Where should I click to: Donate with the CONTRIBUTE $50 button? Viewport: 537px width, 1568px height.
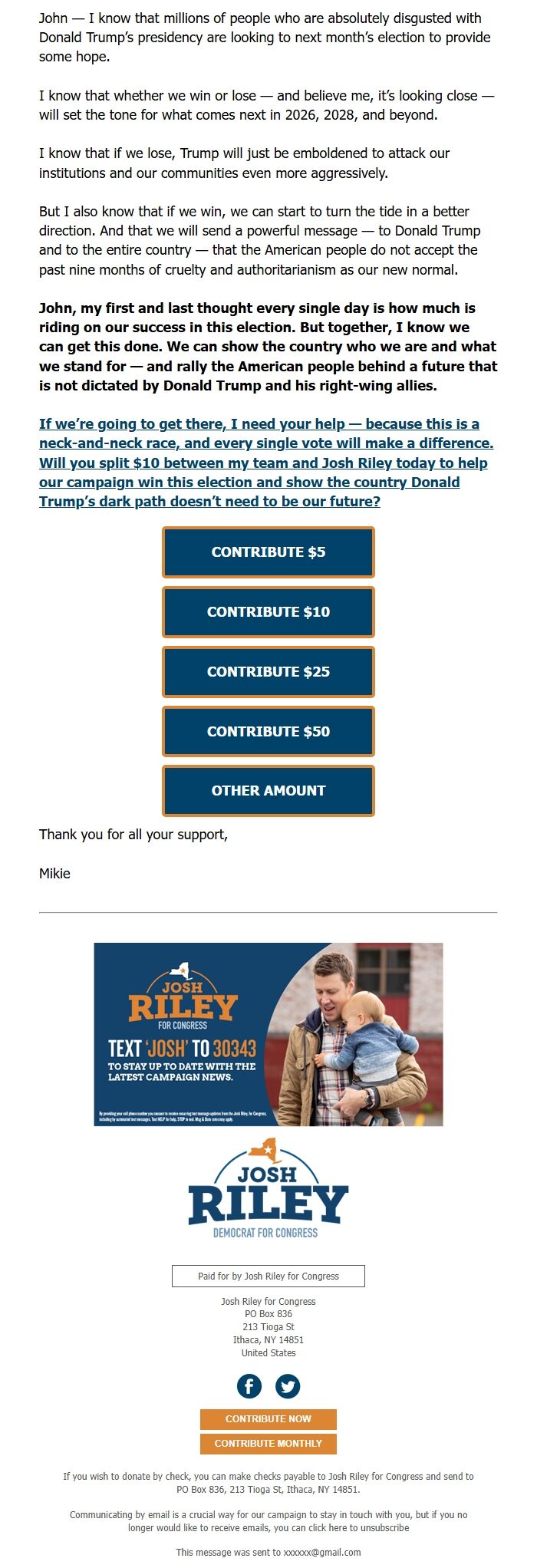click(268, 732)
